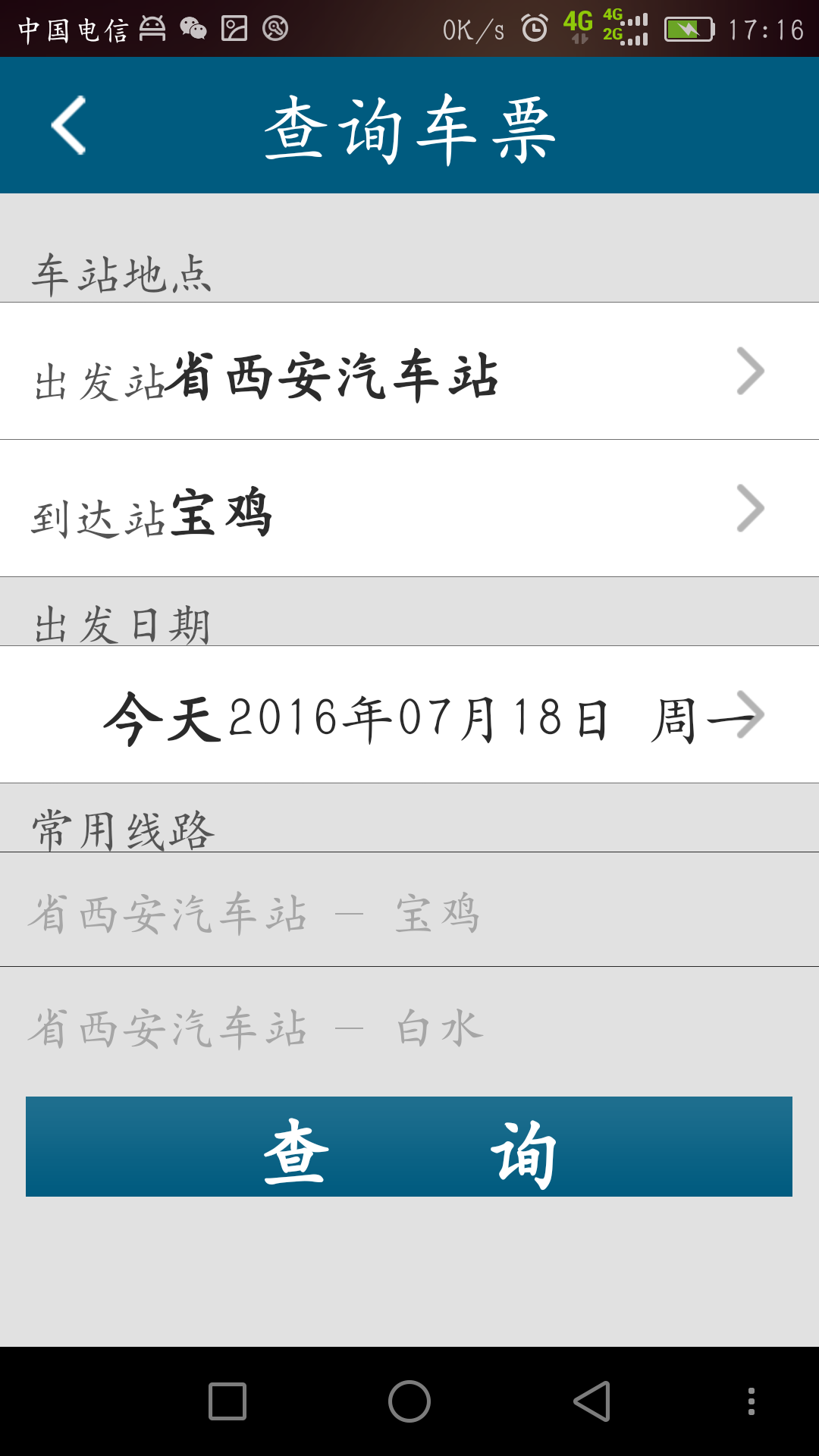Tap the 查询 search button
Screen dimensions: 819x1456
(409, 1147)
